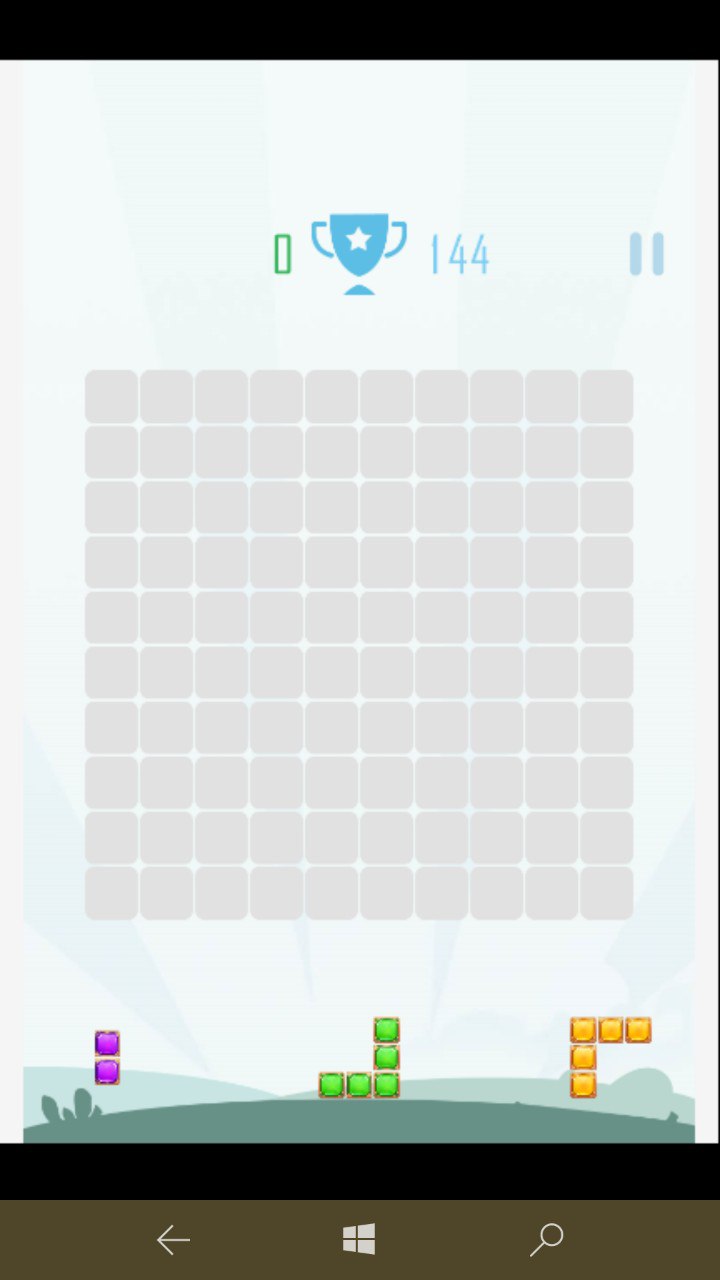Image resolution: width=720 pixels, height=1280 pixels.
Task: Select the purple two-block piece
Action: [x=107, y=1058]
